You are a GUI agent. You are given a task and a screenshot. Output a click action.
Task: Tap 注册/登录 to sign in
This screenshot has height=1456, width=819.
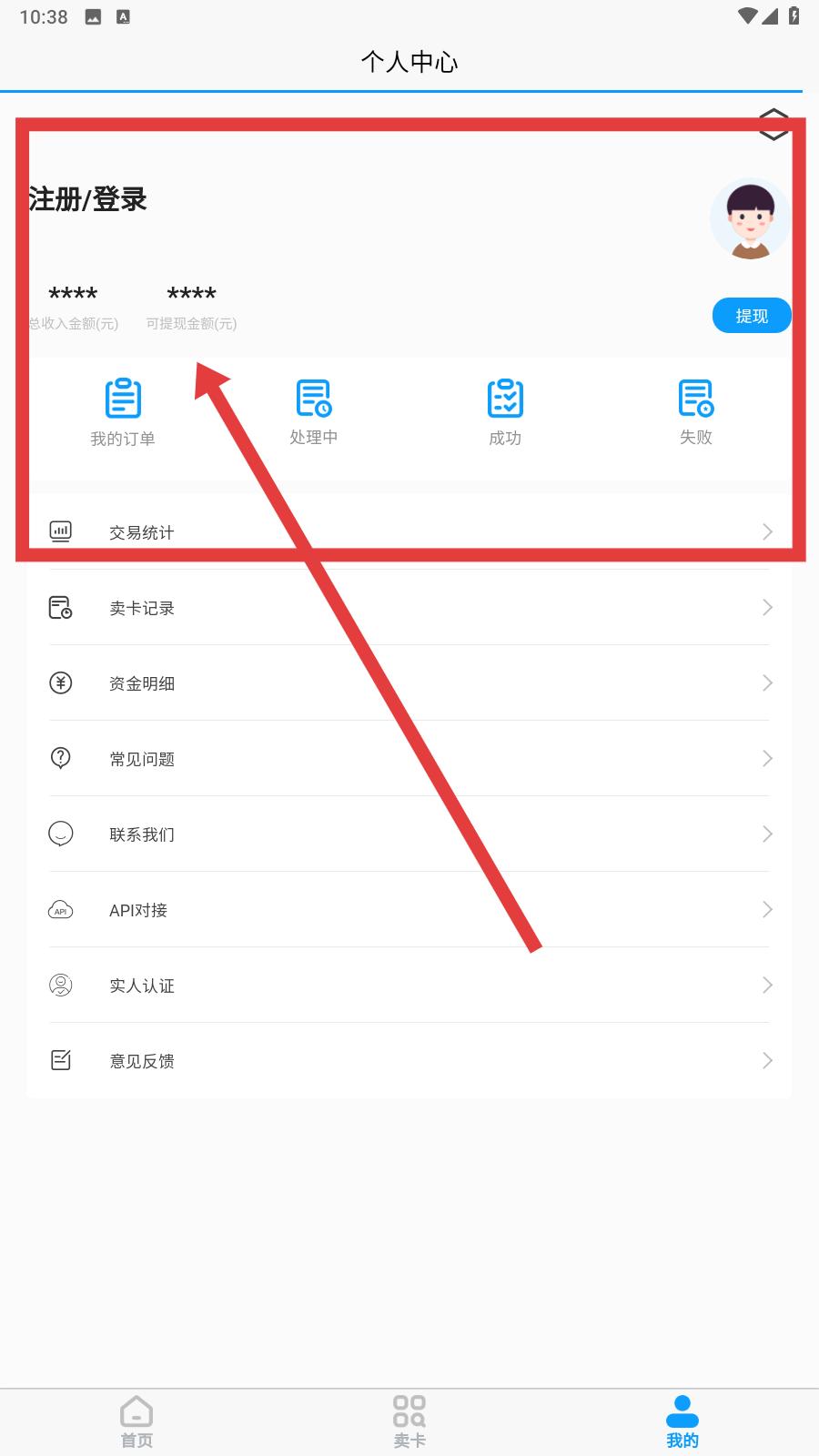[88, 199]
